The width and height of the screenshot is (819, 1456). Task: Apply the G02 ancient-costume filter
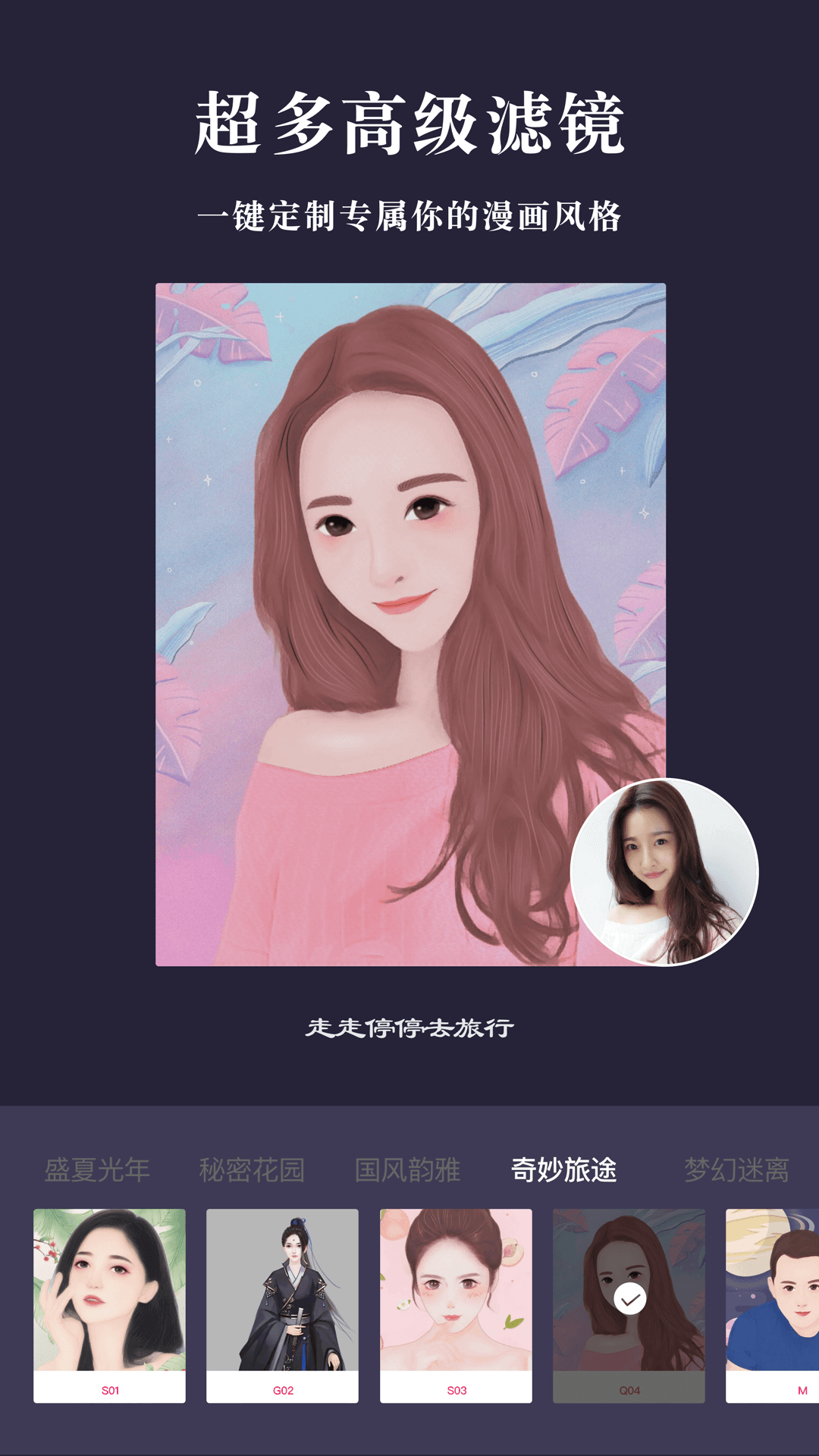(284, 1288)
